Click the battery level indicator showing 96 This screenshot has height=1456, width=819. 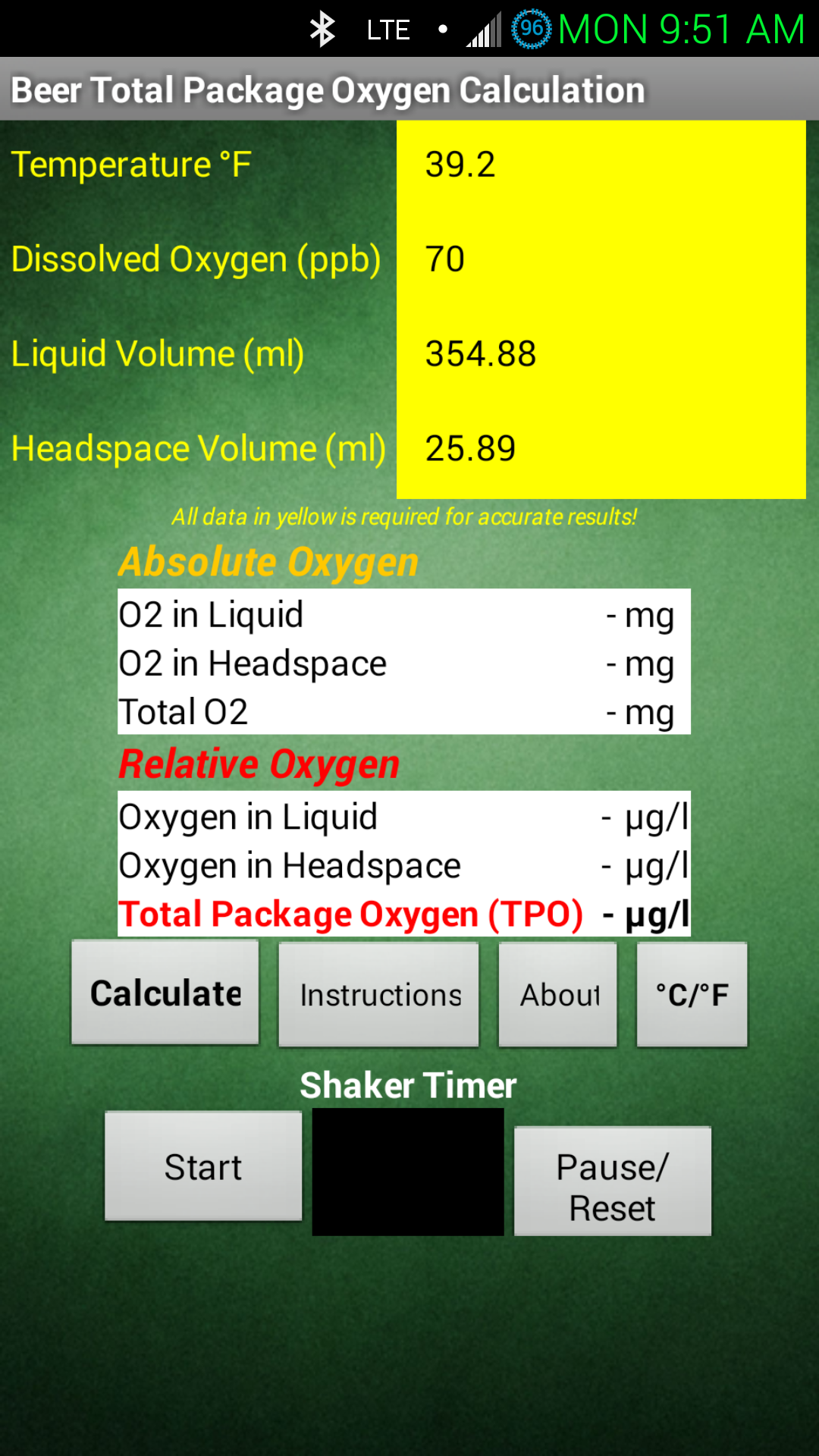[x=533, y=29]
